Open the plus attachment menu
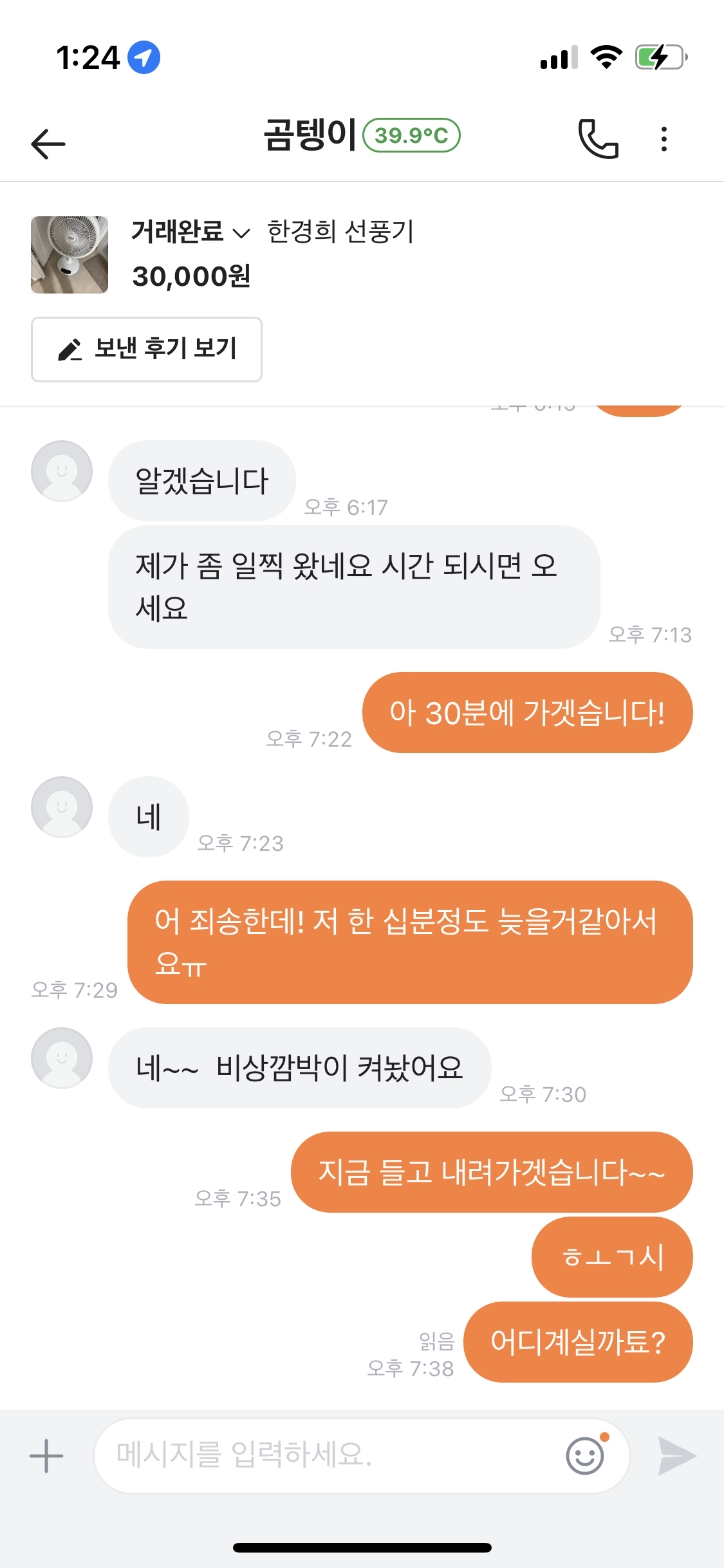The image size is (724, 1568). point(46,1455)
